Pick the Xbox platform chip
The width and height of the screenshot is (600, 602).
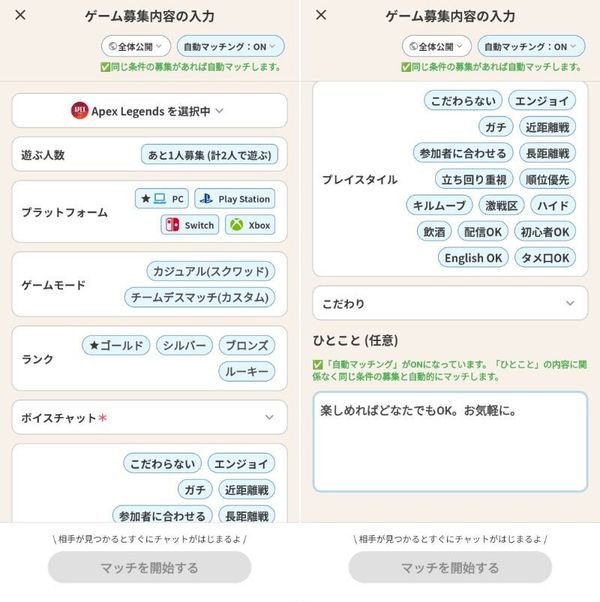pyautogui.click(x=250, y=225)
